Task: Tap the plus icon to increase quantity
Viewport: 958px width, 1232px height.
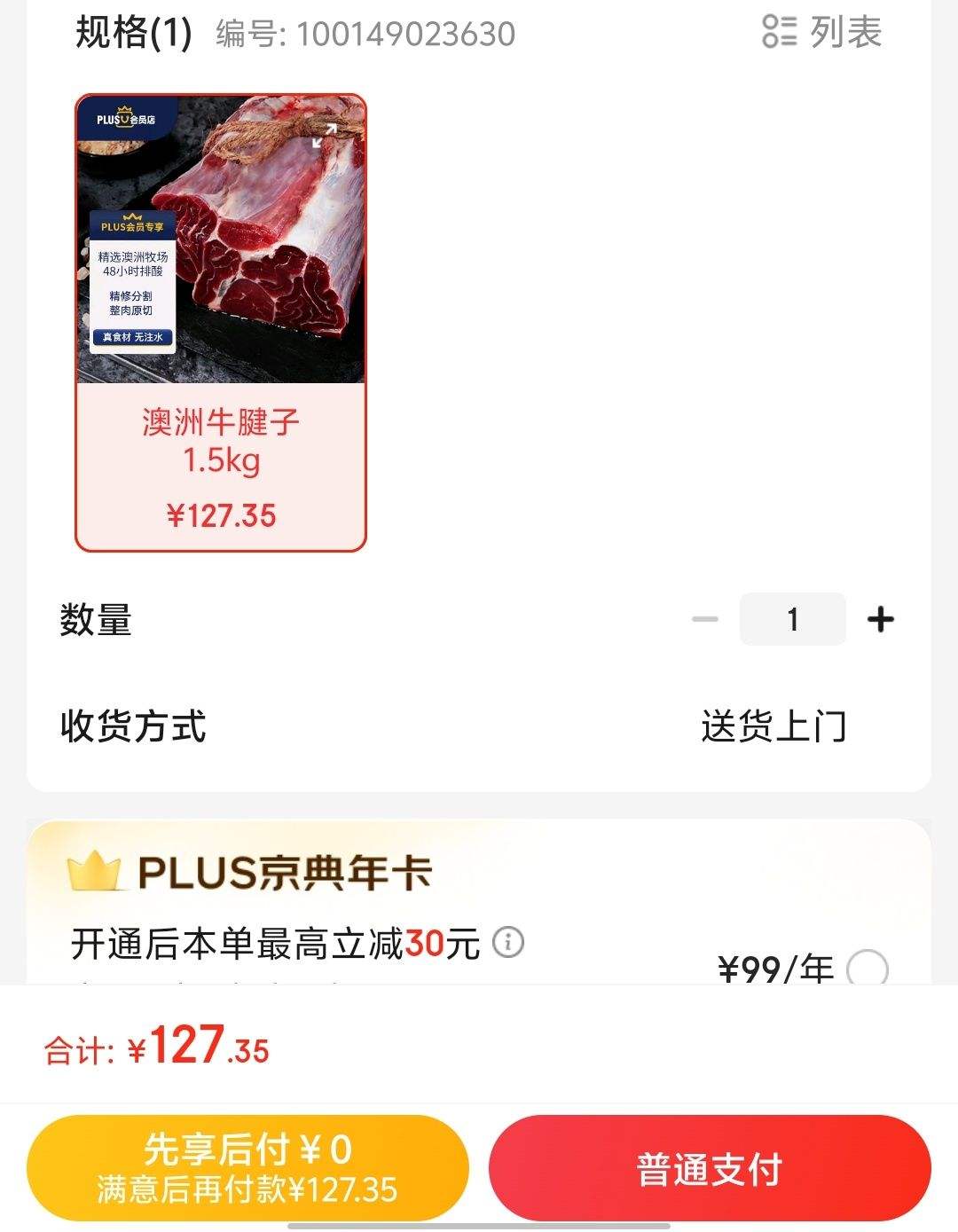Action: (x=880, y=619)
